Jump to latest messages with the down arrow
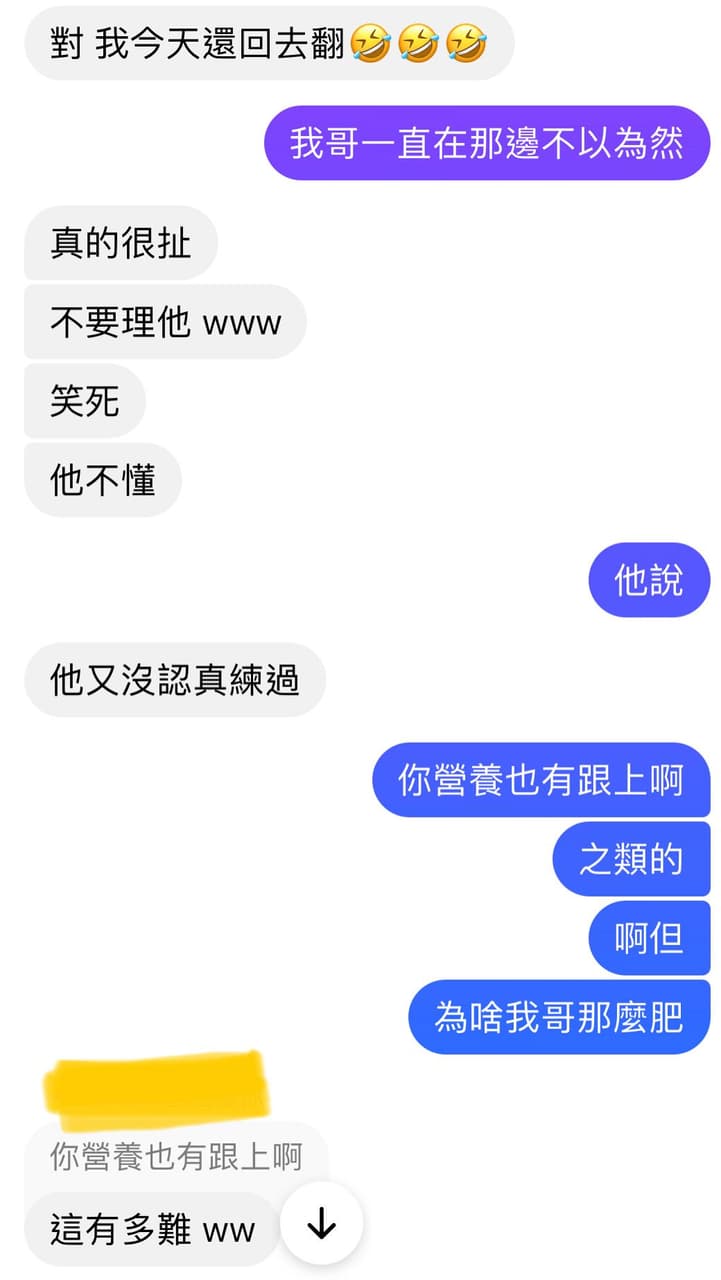 coord(321,1223)
